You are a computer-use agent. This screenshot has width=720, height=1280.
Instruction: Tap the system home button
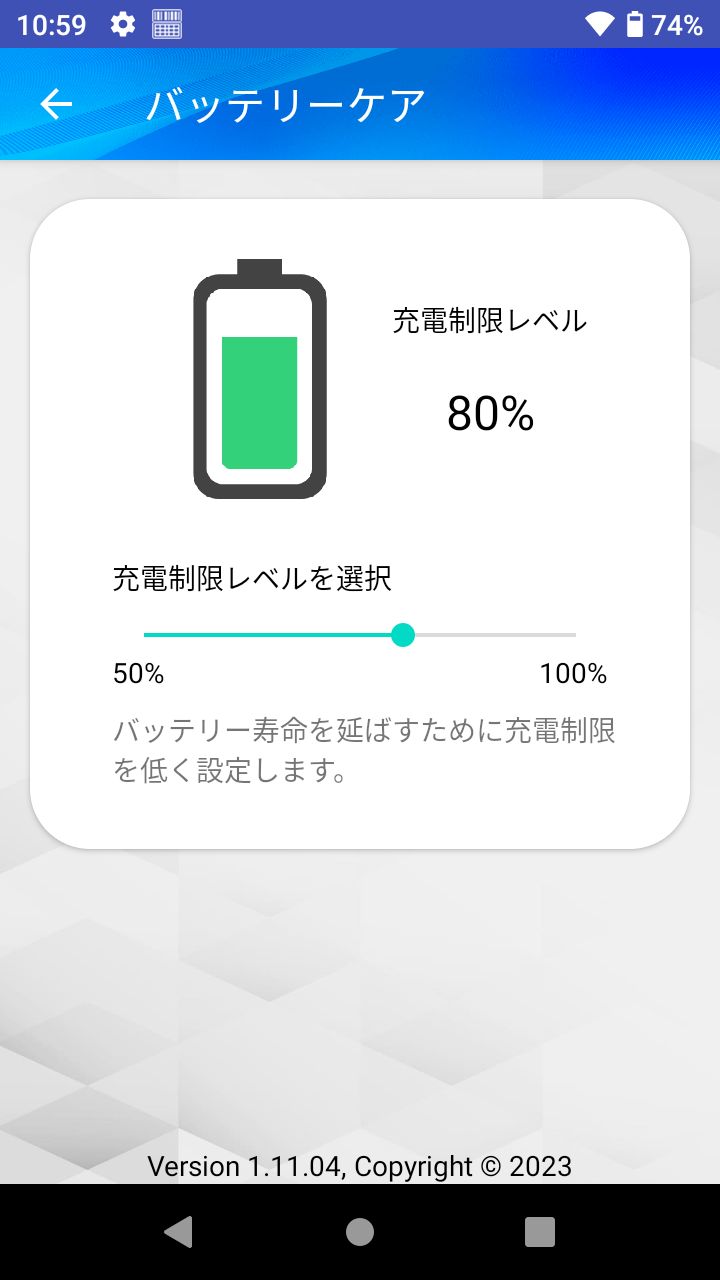click(x=360, y=1232)
